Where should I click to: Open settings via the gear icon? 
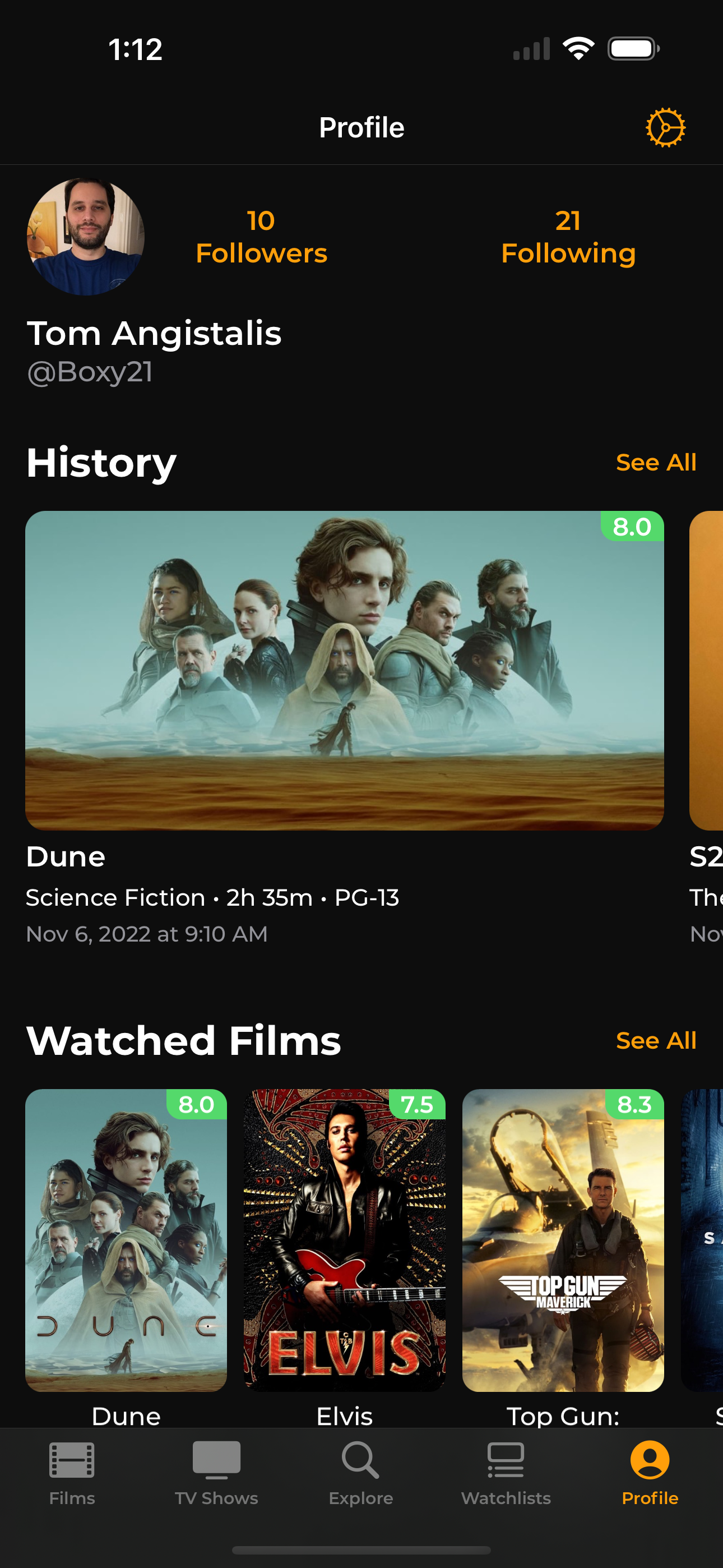point(665,128)
